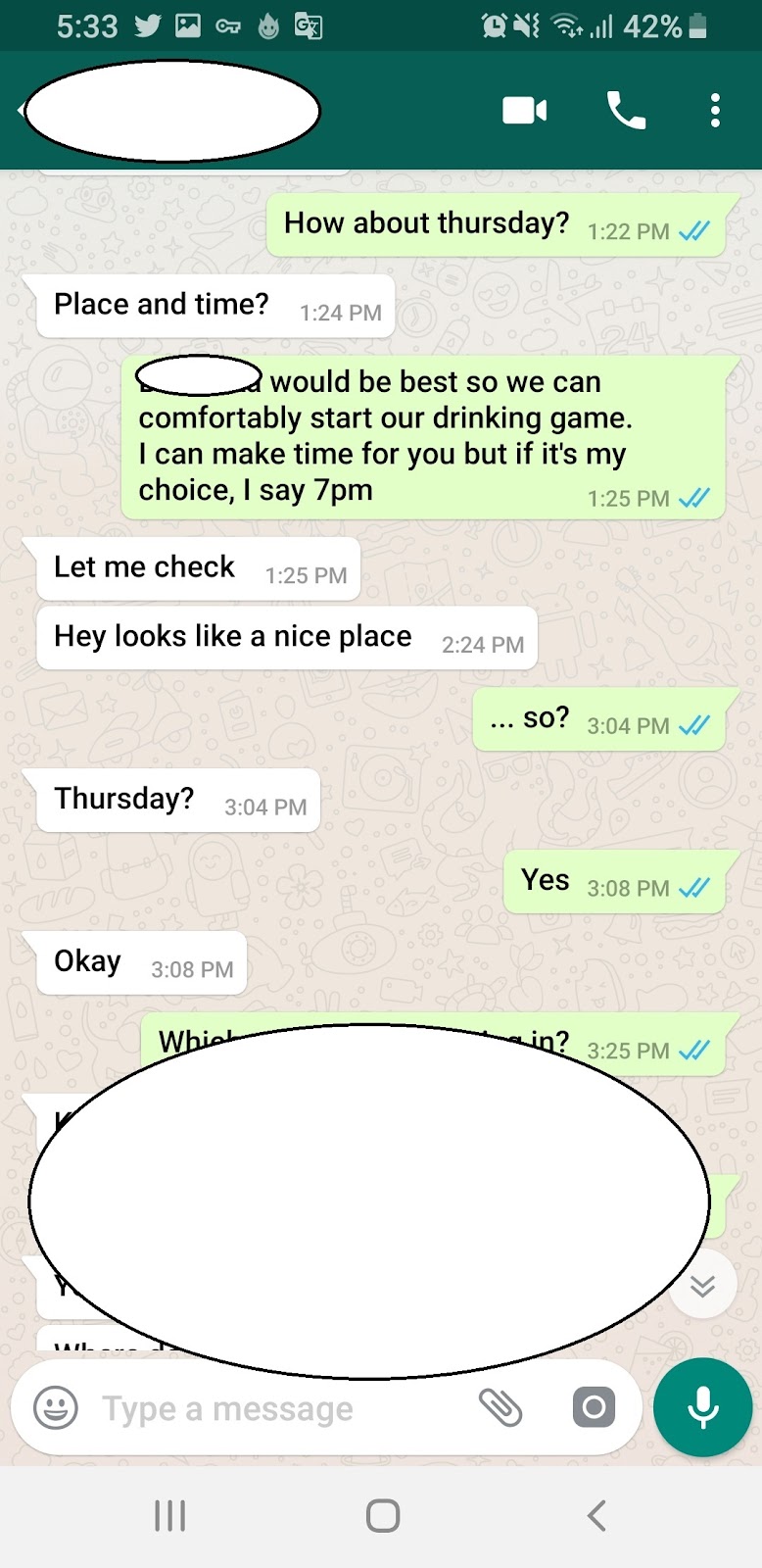Tap the system back button
Viewport: 762px width, 1568px height.
click(x=596, y=1516)
